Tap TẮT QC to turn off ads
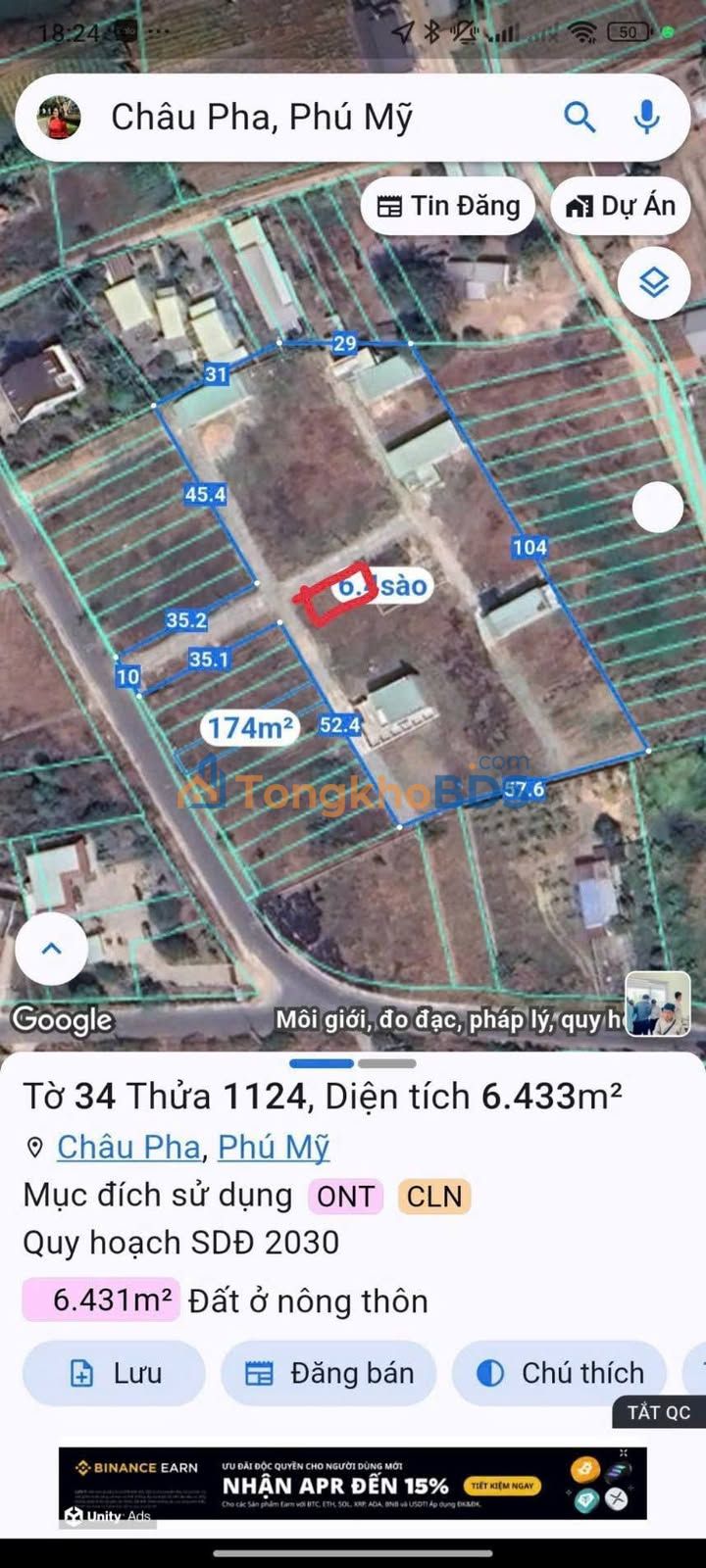Screen dimensions: 706x1568 point(658,1412)
